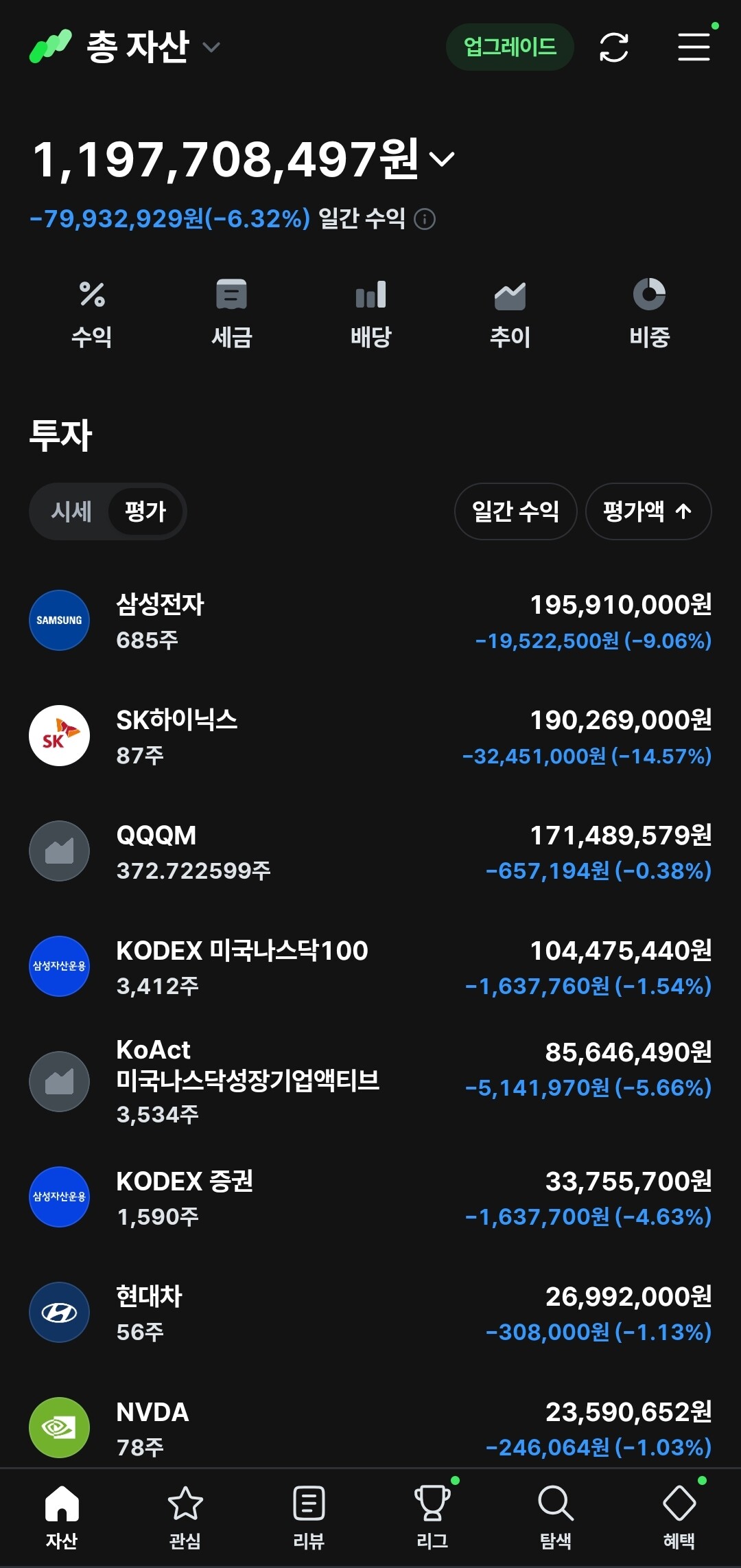
Task: Open the QQQM holding
Action: click(370, 851)
